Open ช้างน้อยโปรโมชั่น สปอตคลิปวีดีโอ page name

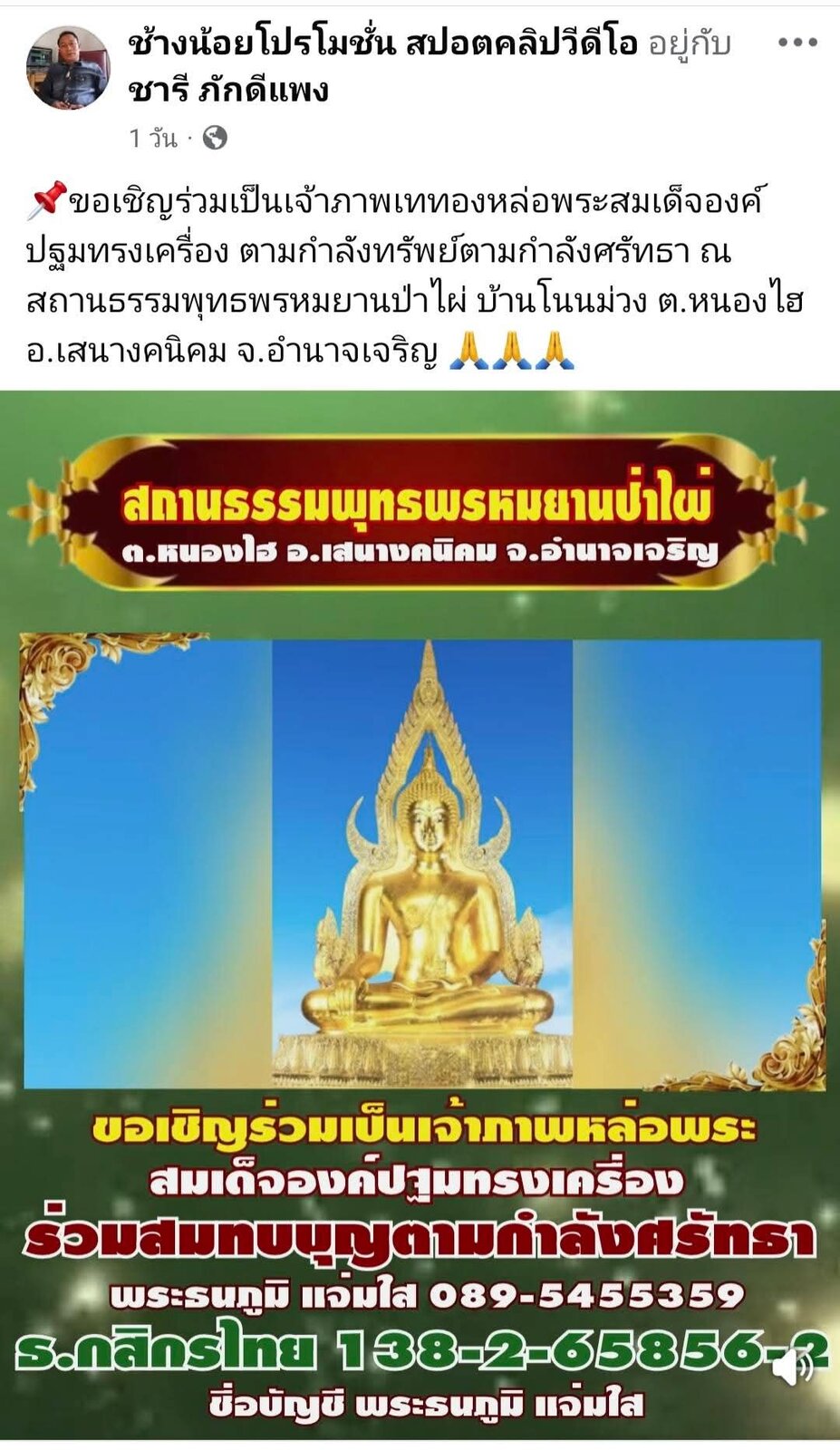tap(382, 43)
